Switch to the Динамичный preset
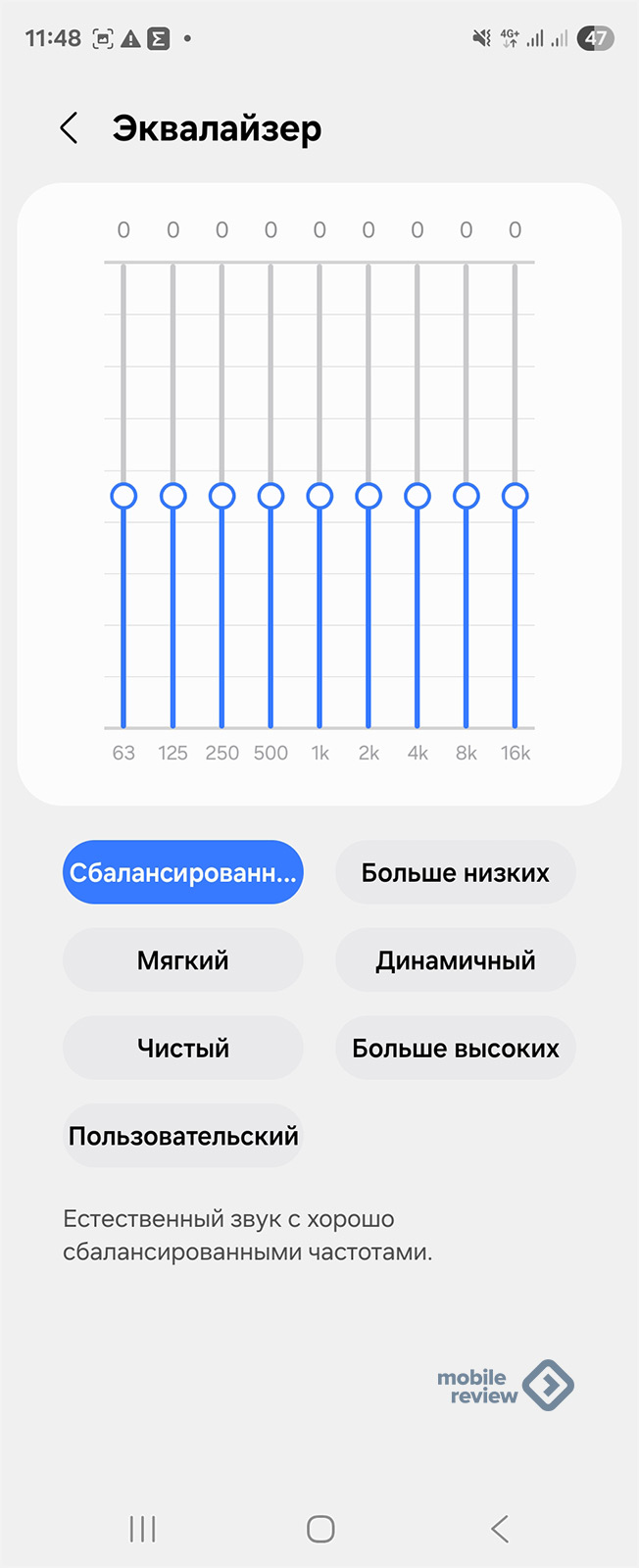Screen dimensions: 639x1568 (455, 960)
